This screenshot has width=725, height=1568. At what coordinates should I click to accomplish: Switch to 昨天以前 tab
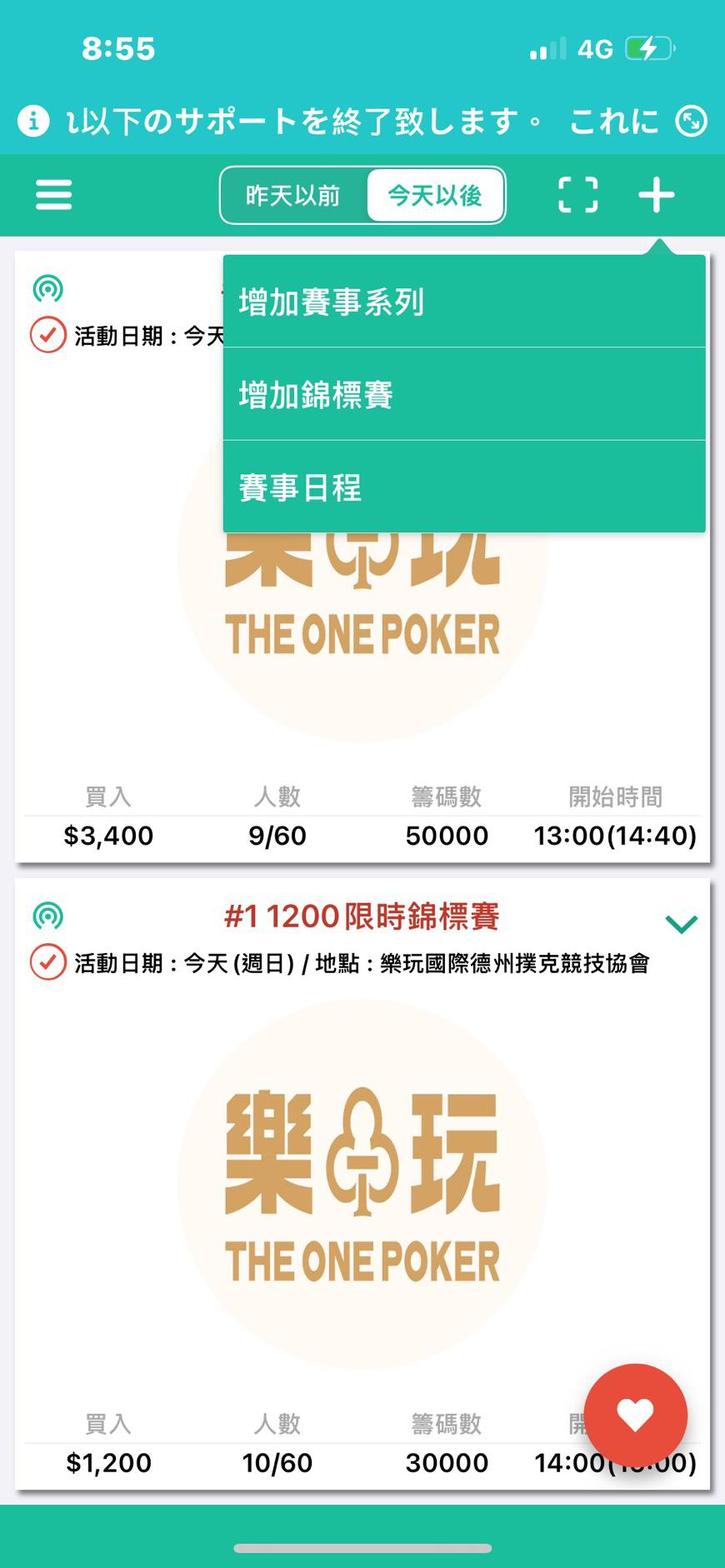[x=292, y=196]
